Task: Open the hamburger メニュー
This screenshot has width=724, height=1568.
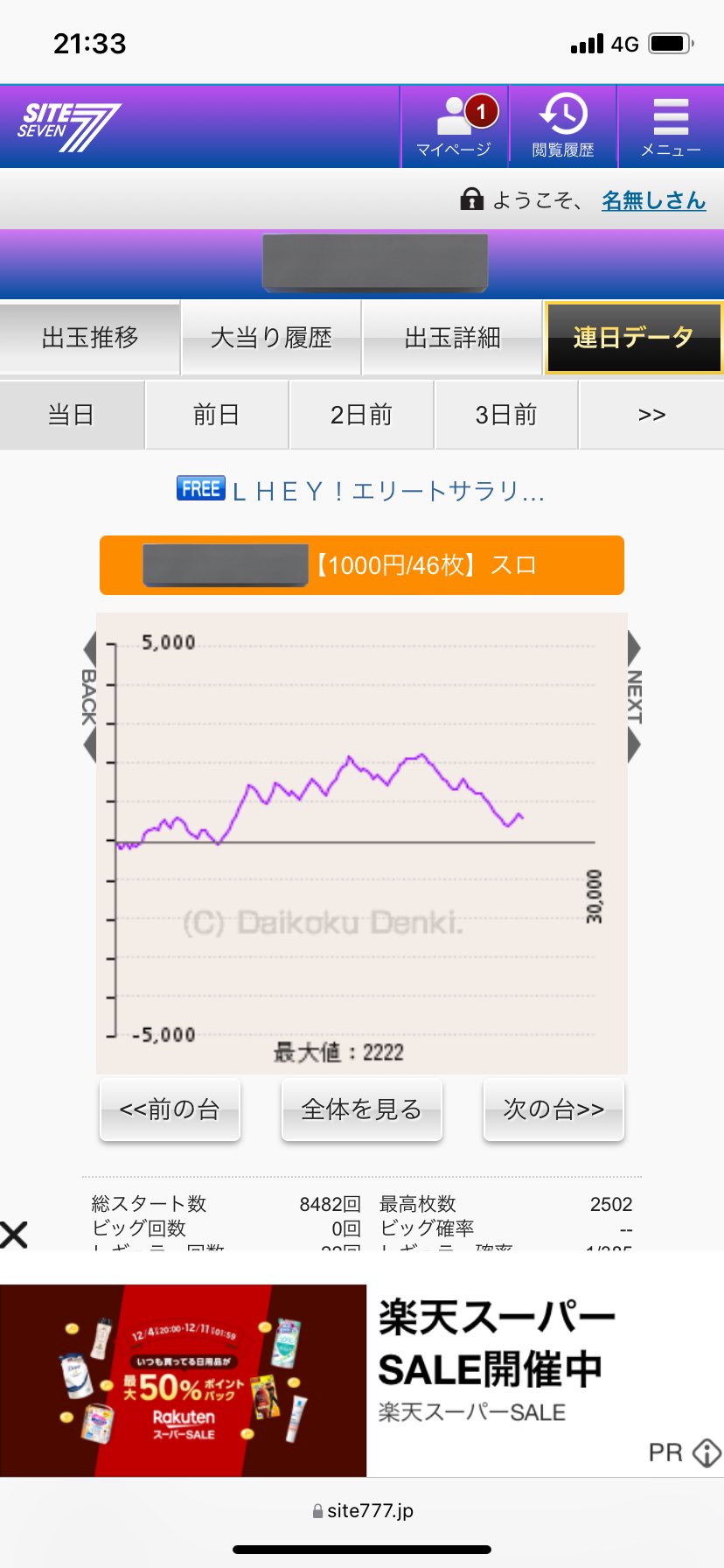Action: pyautogui.click(x=669, y=125)
